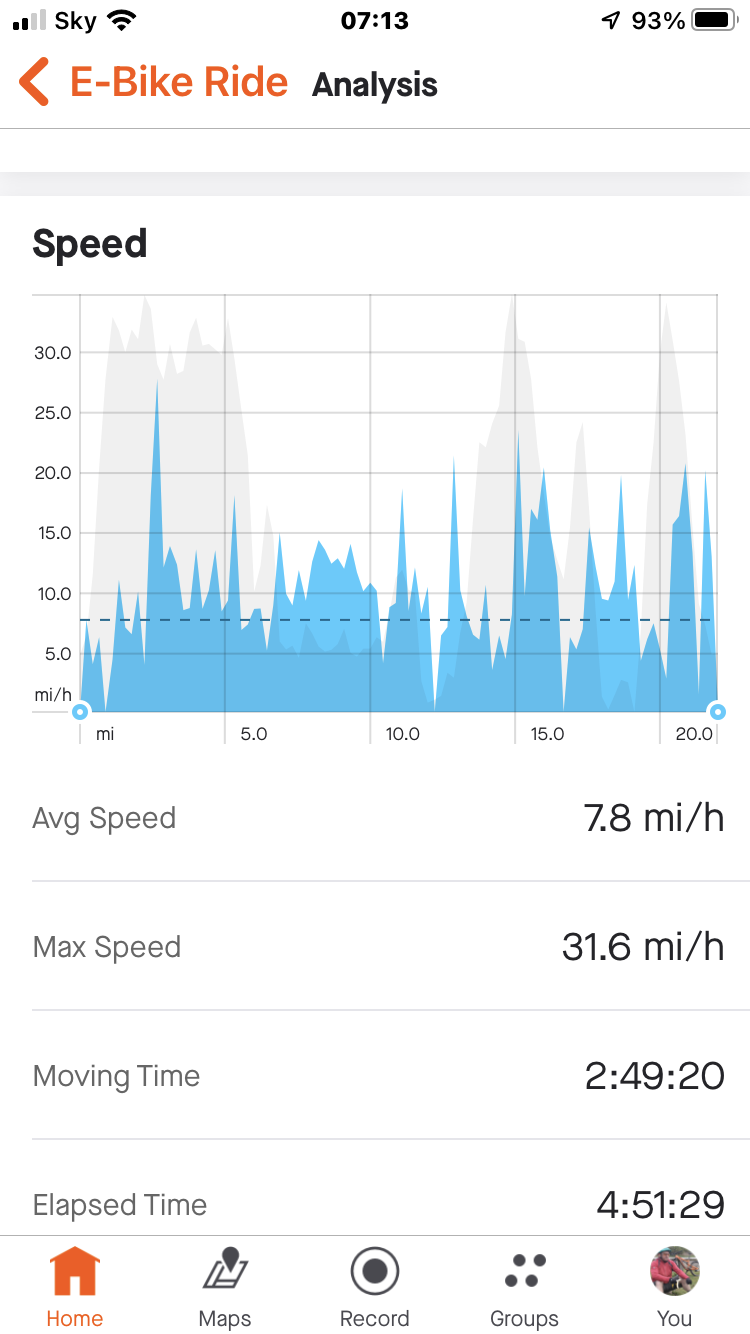Viewport: 750px width, 1334px height.
Task: Go back to the E-Bike Ride activity
Action: [153, 83]
